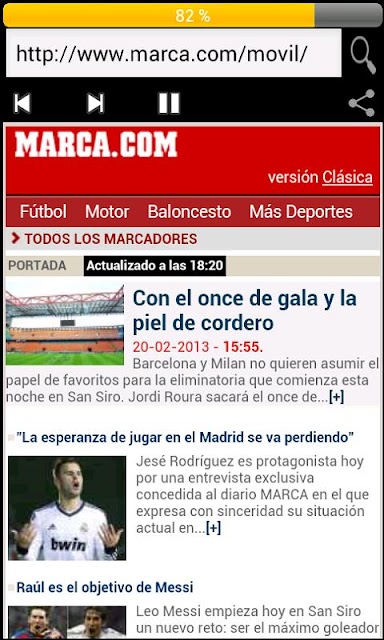Image resolution: width=384 pixels, height=640 pixels.
Task: Edit the URL address field
Action: tap(174, 53)
